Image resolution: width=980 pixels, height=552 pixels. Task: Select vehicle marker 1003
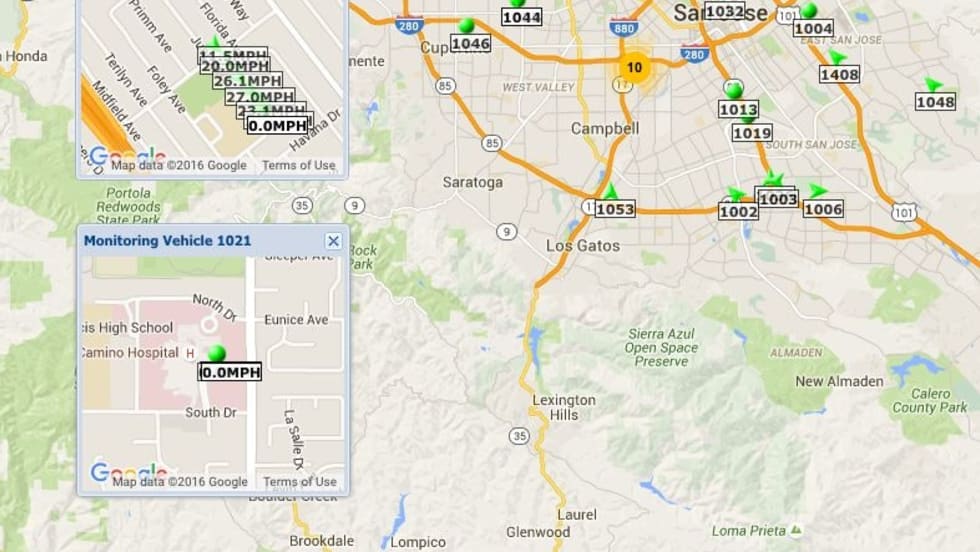point(778,199)
